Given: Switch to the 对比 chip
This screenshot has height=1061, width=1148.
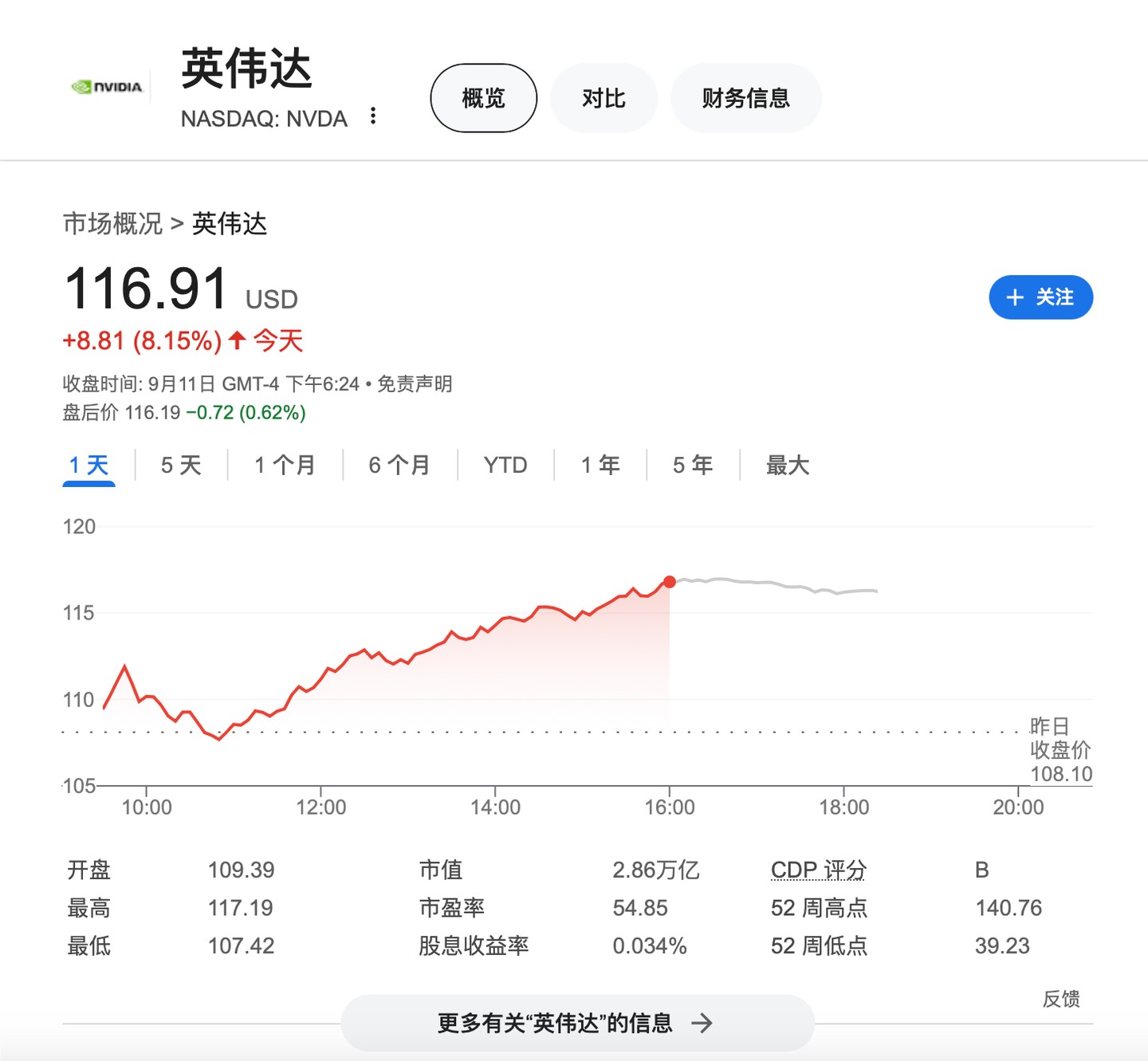Looking at the screenshot, I should click(x=603, y=98).
